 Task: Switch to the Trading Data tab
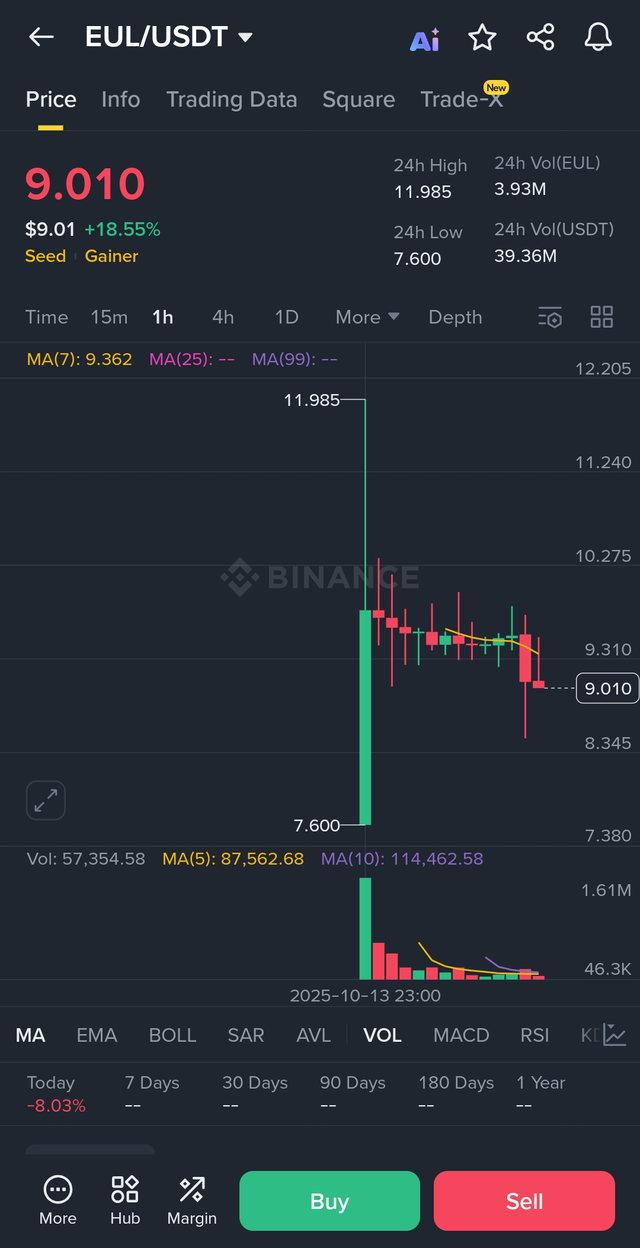(231, 99)
